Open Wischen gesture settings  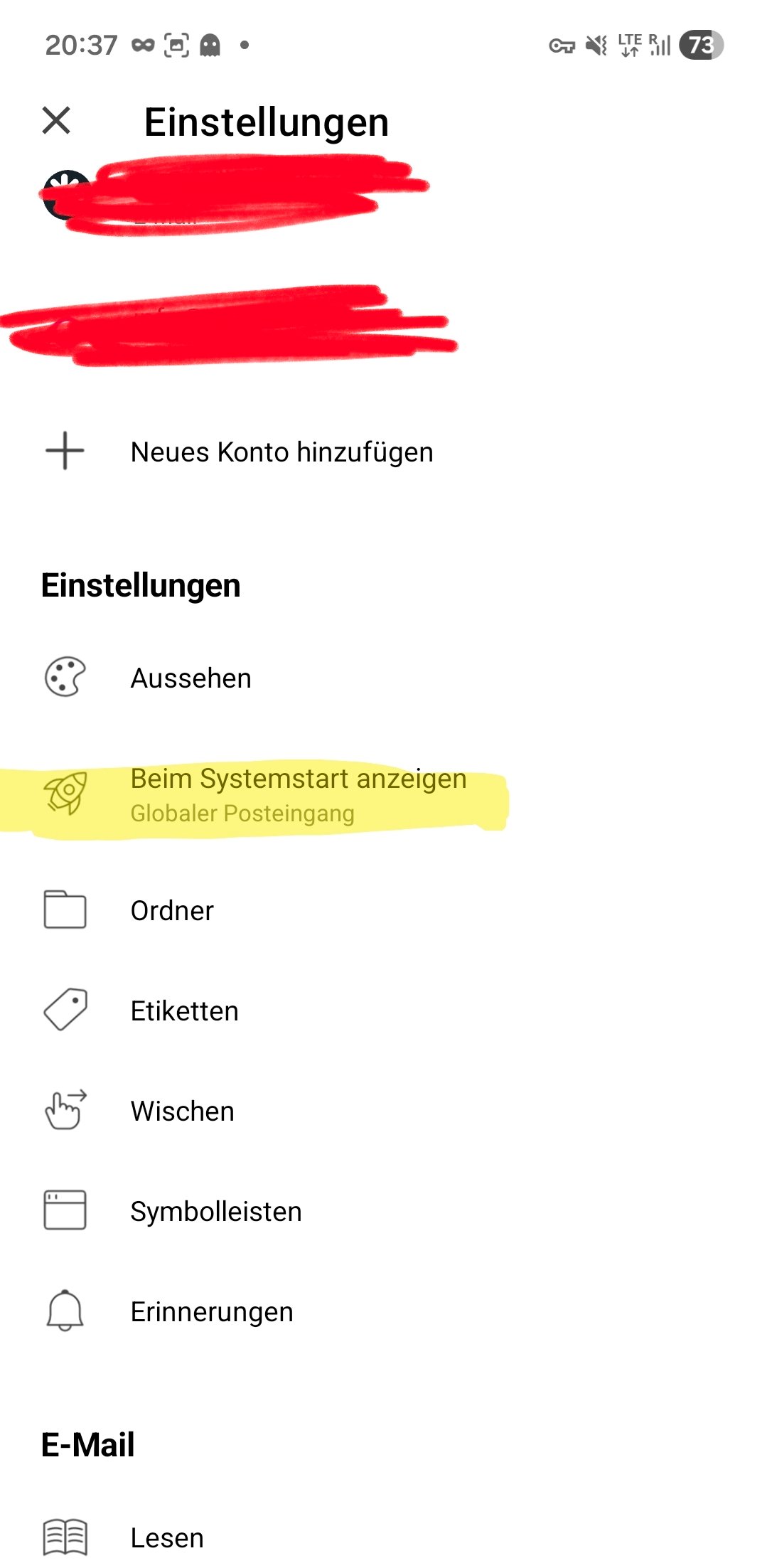tap(182, 1111)
